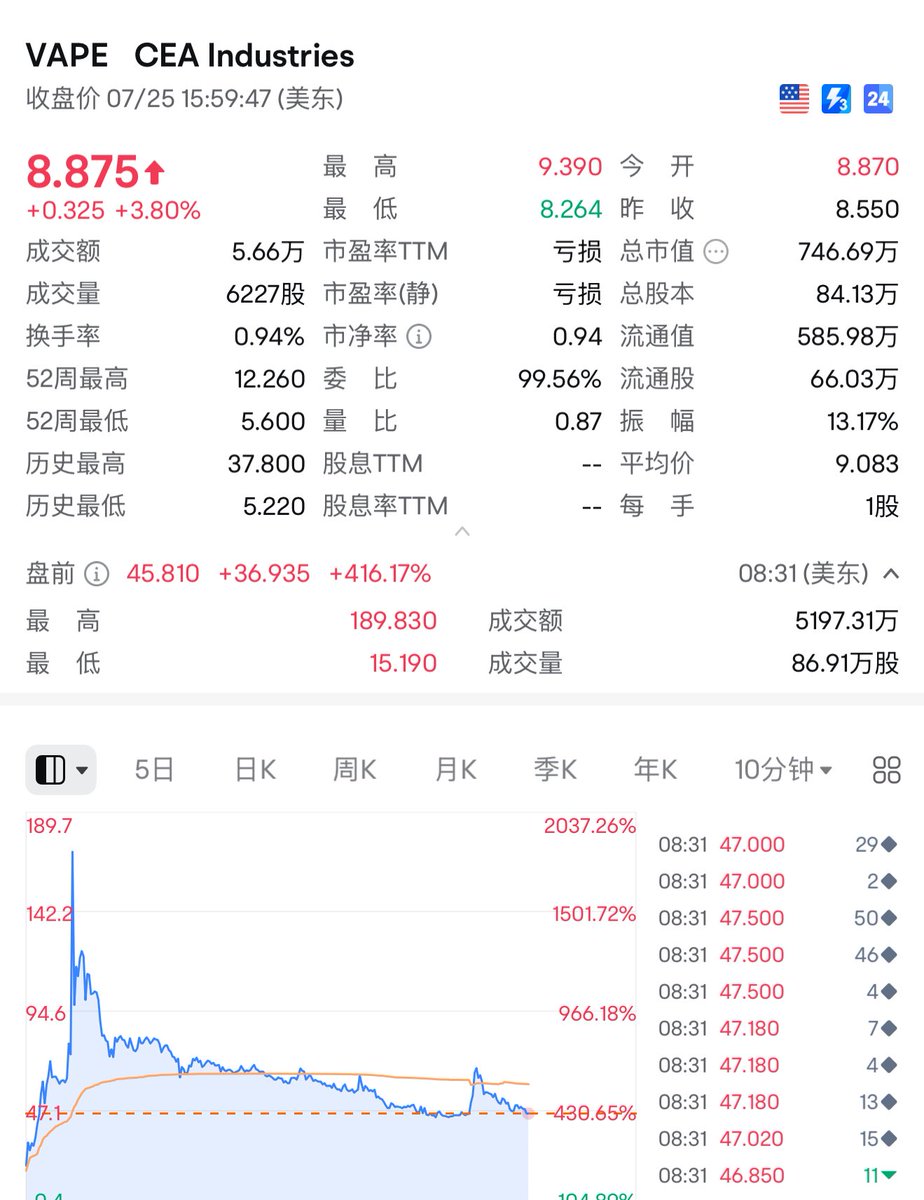Open the 10分钟 interval dropdown

click(x=783, y=769)
